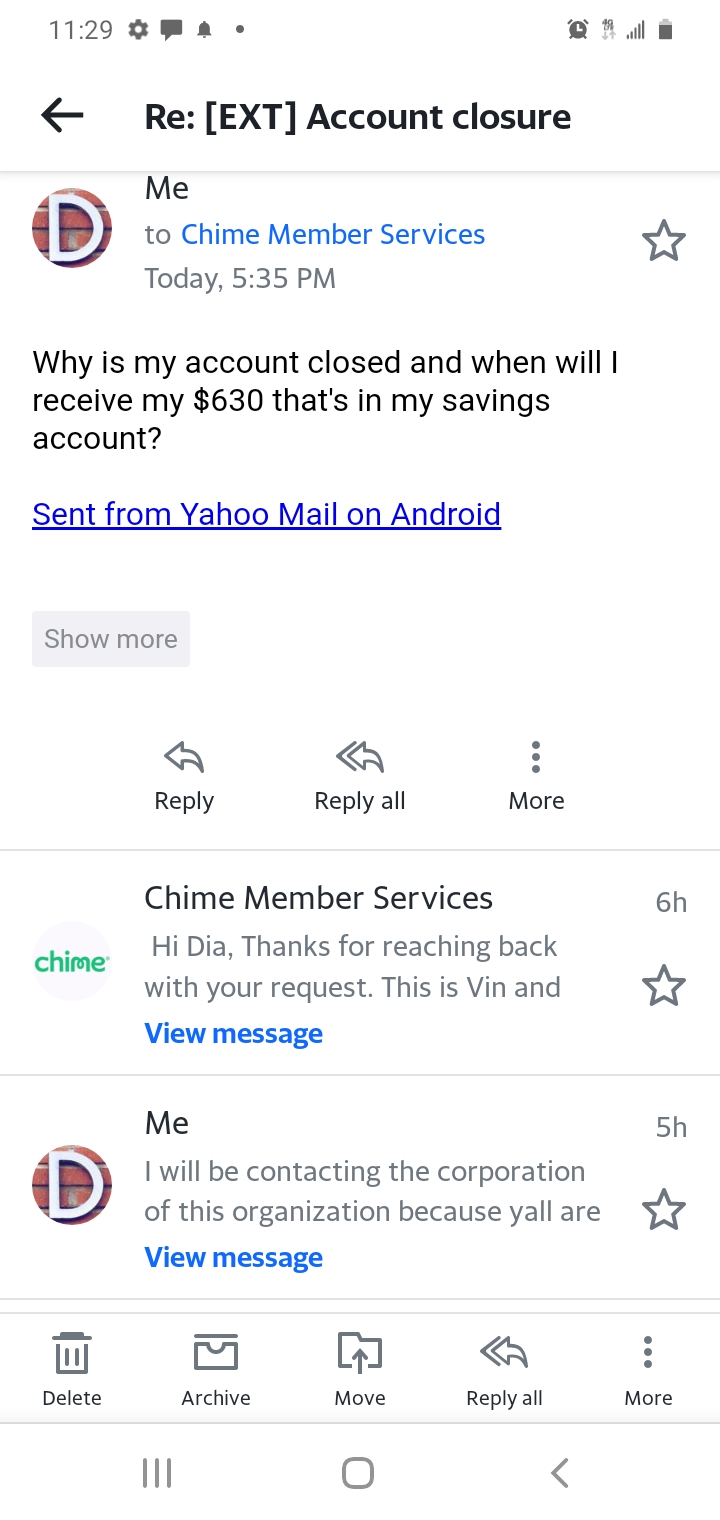Tap the system home button
This screenshot has width=720, height=1520.
358,1472
